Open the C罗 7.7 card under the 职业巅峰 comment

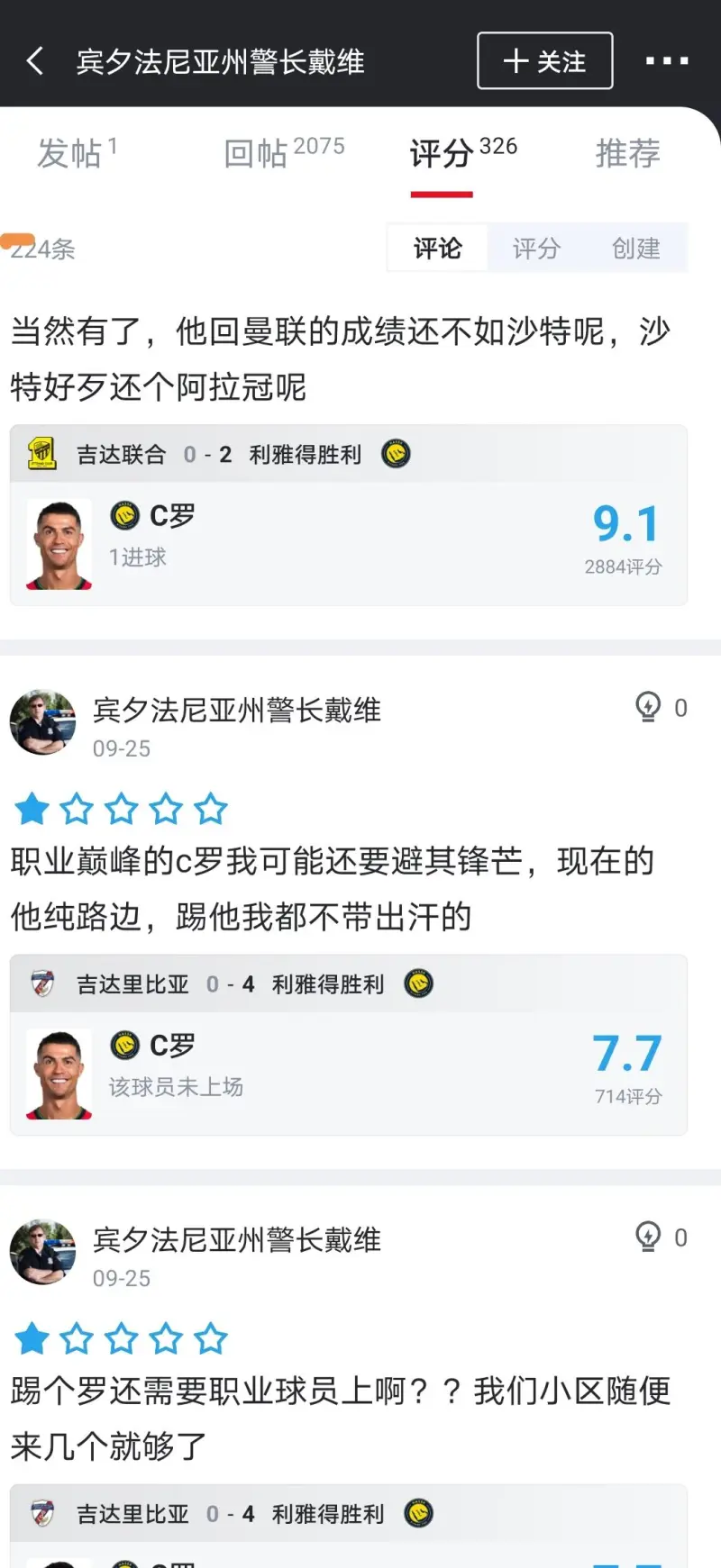click(348, 1073)
